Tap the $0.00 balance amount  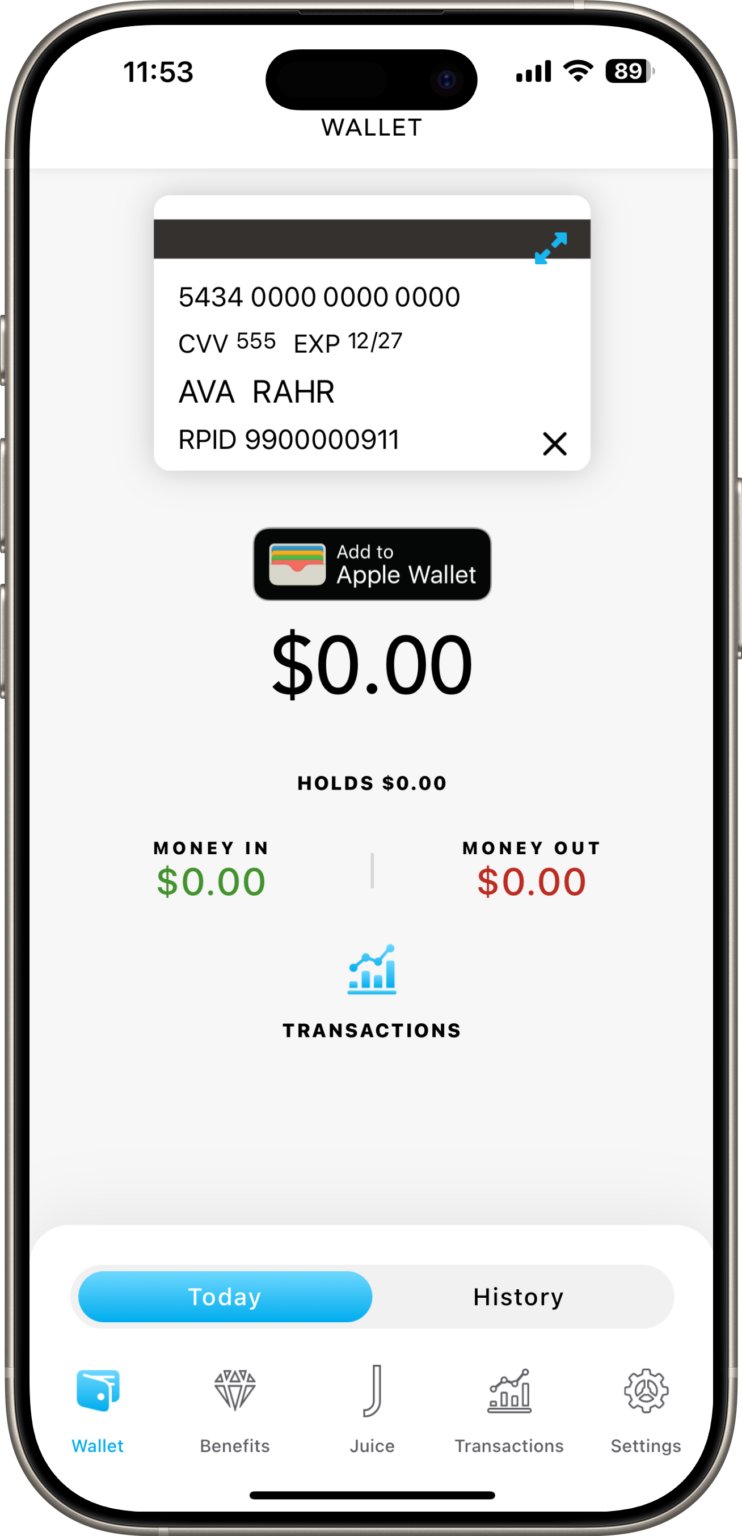372,661
